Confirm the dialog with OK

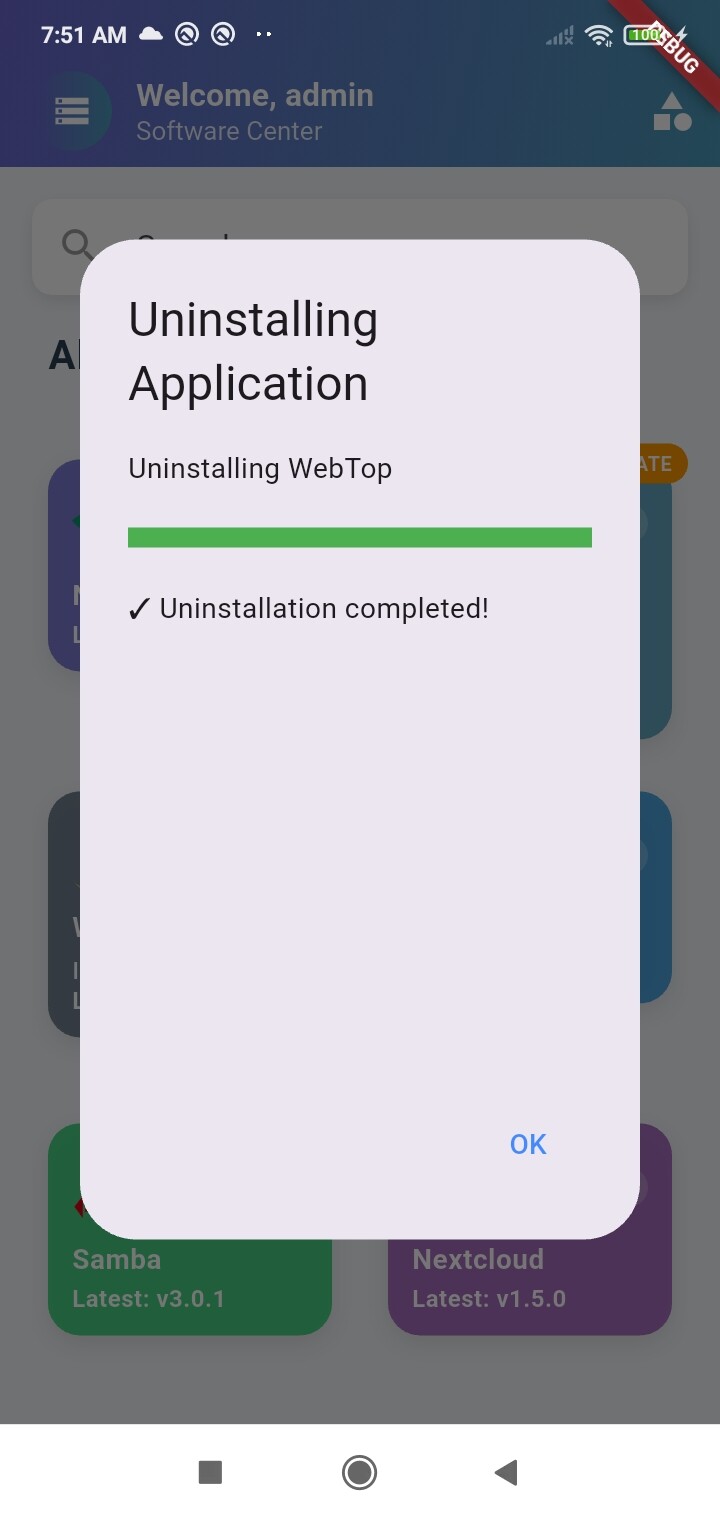[528, 1144]
